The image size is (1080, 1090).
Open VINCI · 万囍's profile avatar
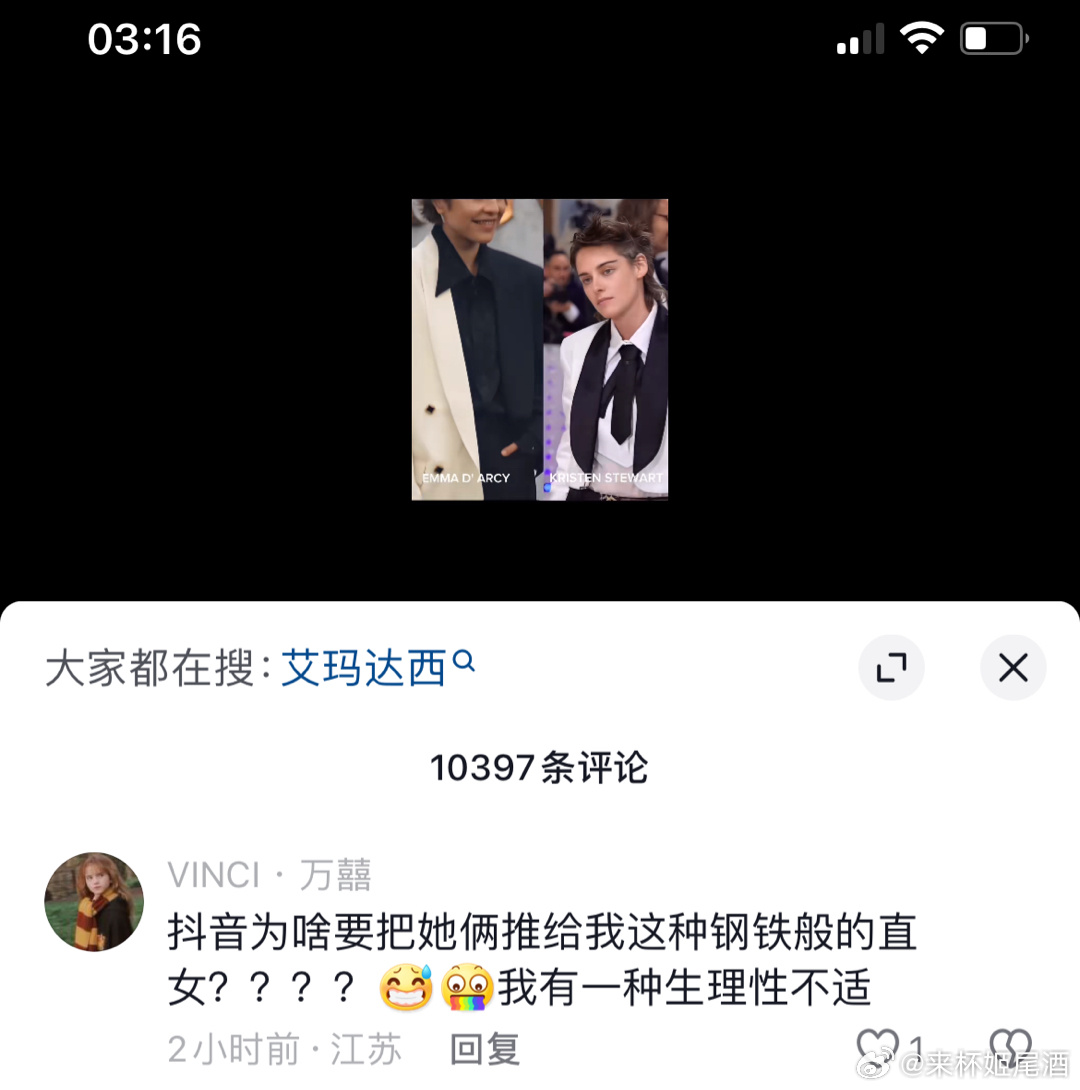tap(94, 902)
